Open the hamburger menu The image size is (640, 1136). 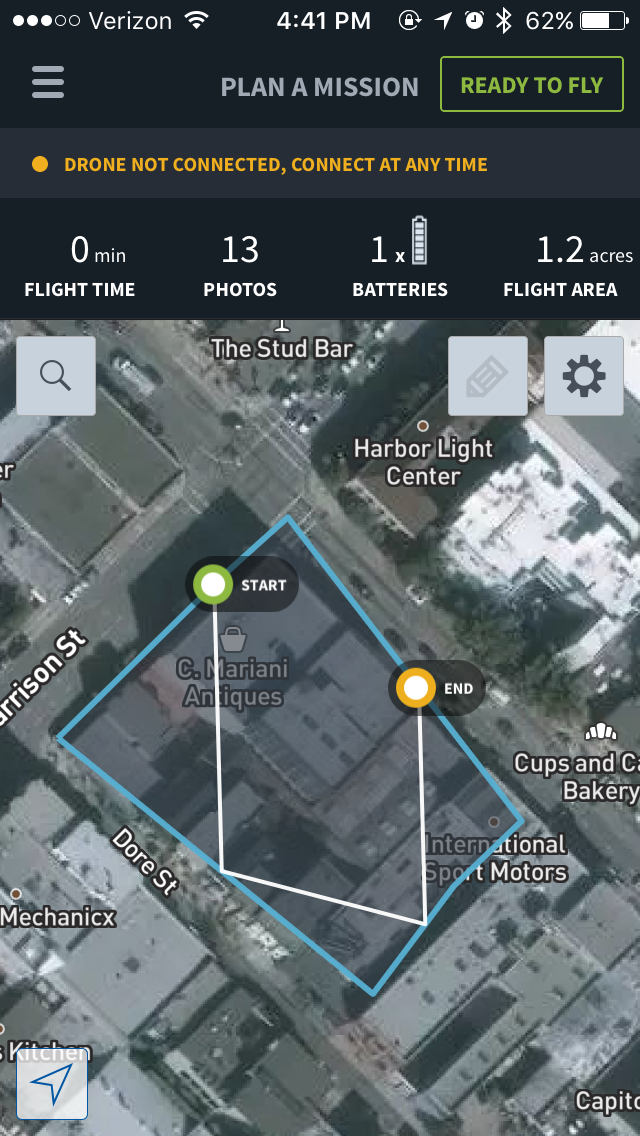point(48,83)
